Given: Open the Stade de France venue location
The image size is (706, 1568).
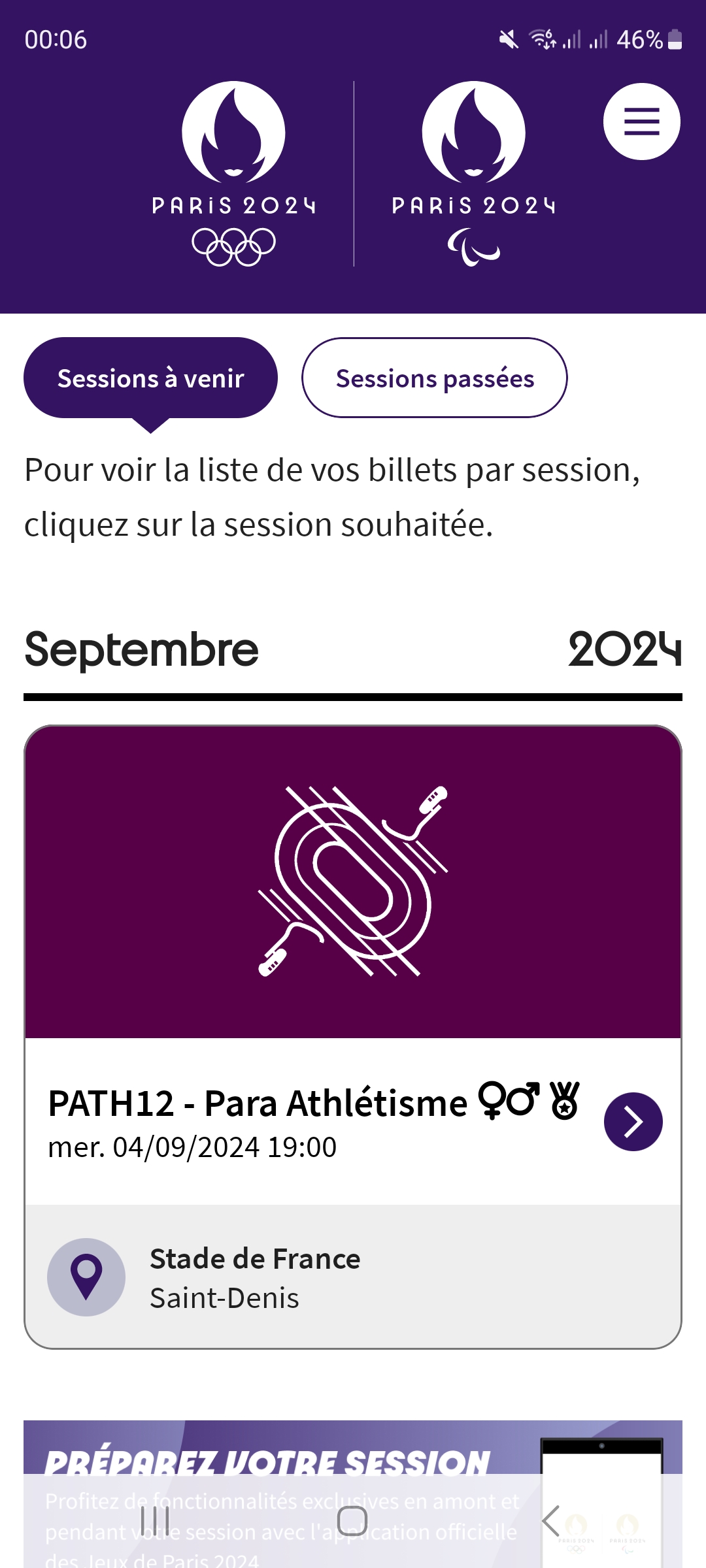Looking at the screenshot, I should pyautogui.click(x=353, y=1277).
